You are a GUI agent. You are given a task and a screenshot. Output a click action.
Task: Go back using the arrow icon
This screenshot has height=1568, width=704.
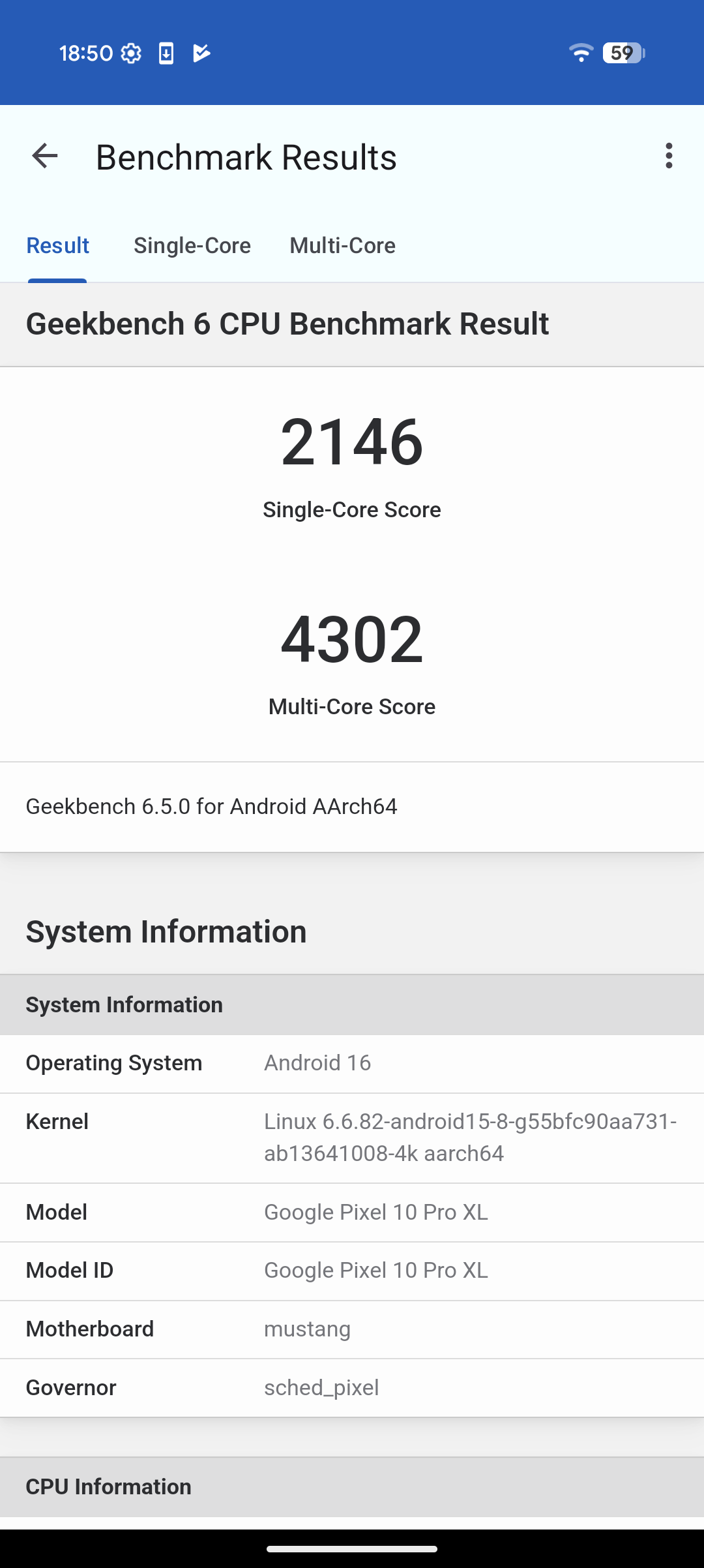pos(45,157)
